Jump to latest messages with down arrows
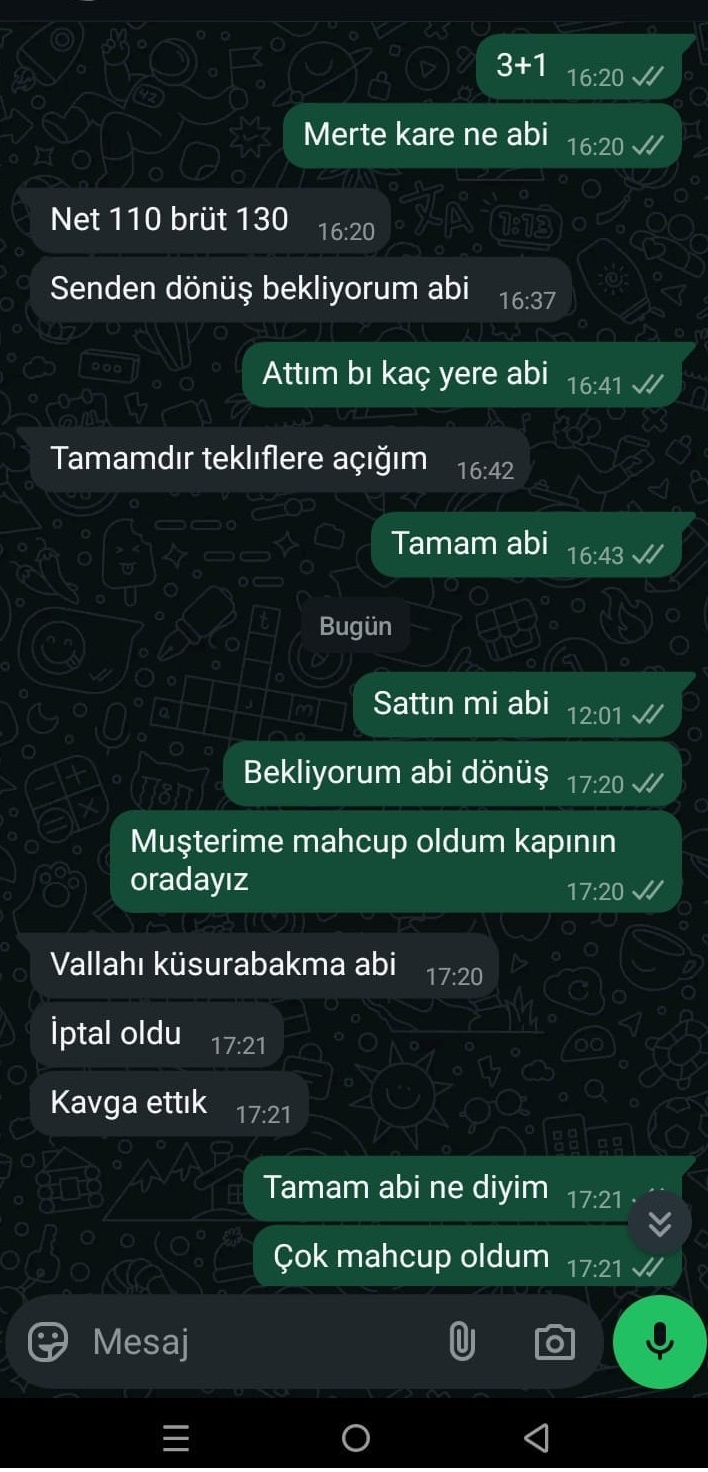The image size is (708, 1472). coord(660,1224)
